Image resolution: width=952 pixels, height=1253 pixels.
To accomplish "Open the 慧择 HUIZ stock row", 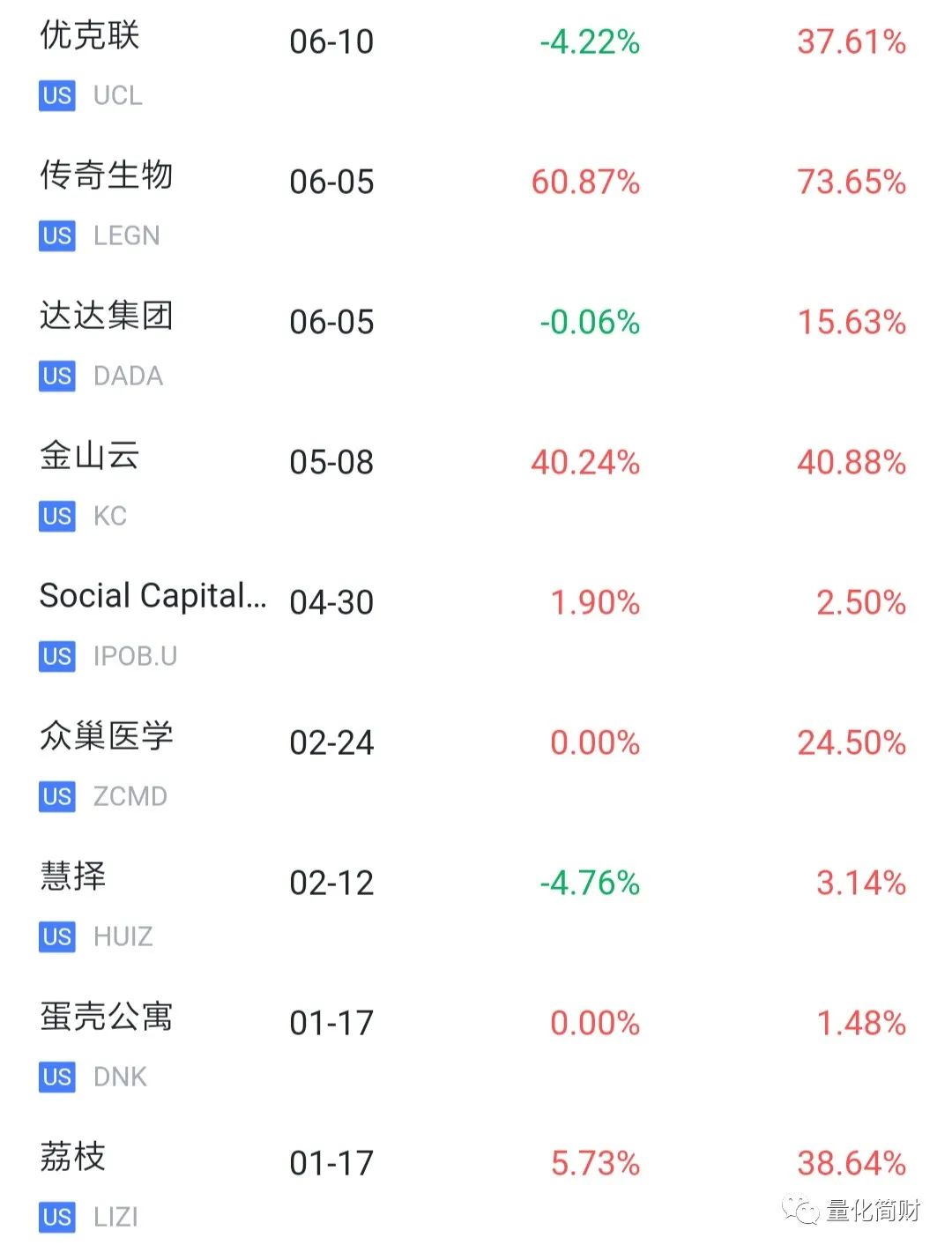I will (73, 877).
